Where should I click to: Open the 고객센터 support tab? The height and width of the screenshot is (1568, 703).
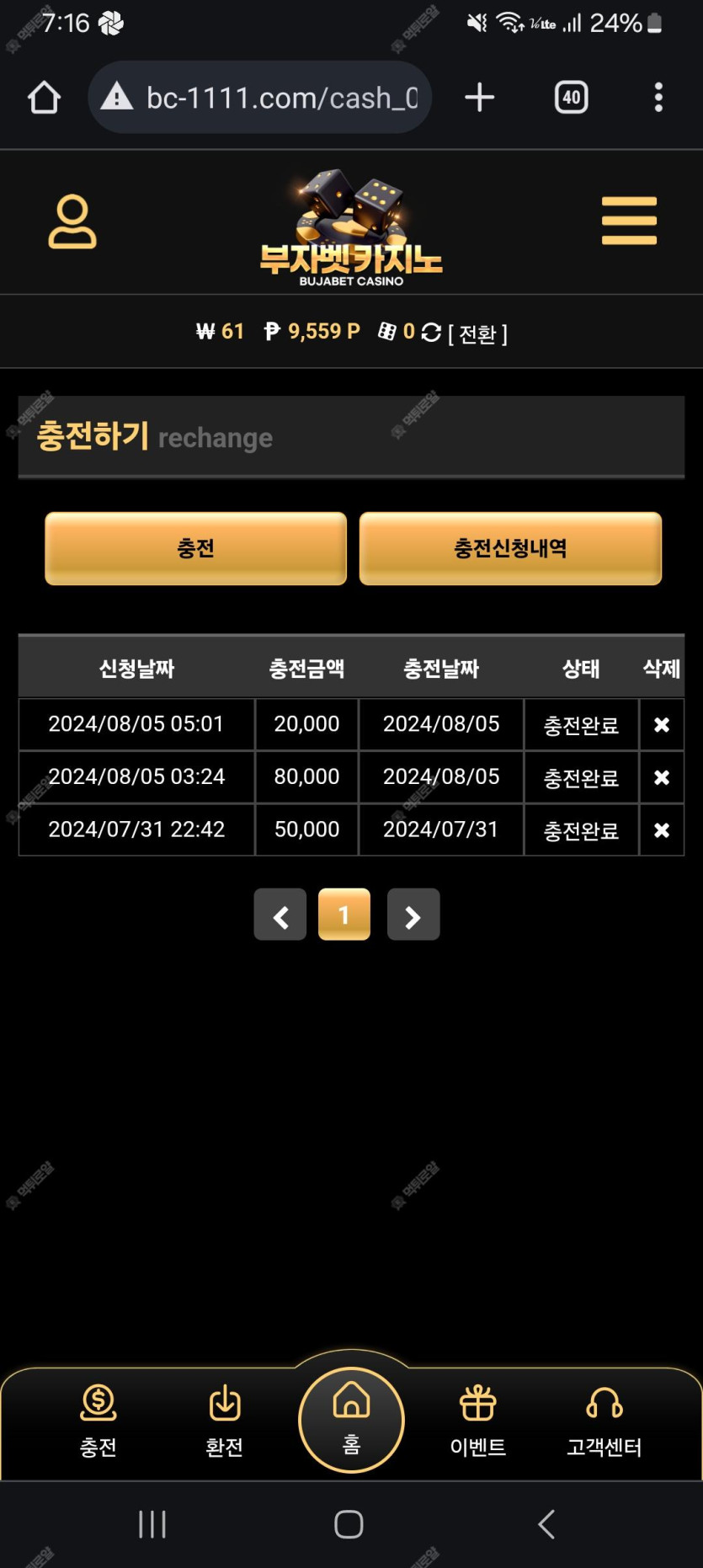point(604,1421)
